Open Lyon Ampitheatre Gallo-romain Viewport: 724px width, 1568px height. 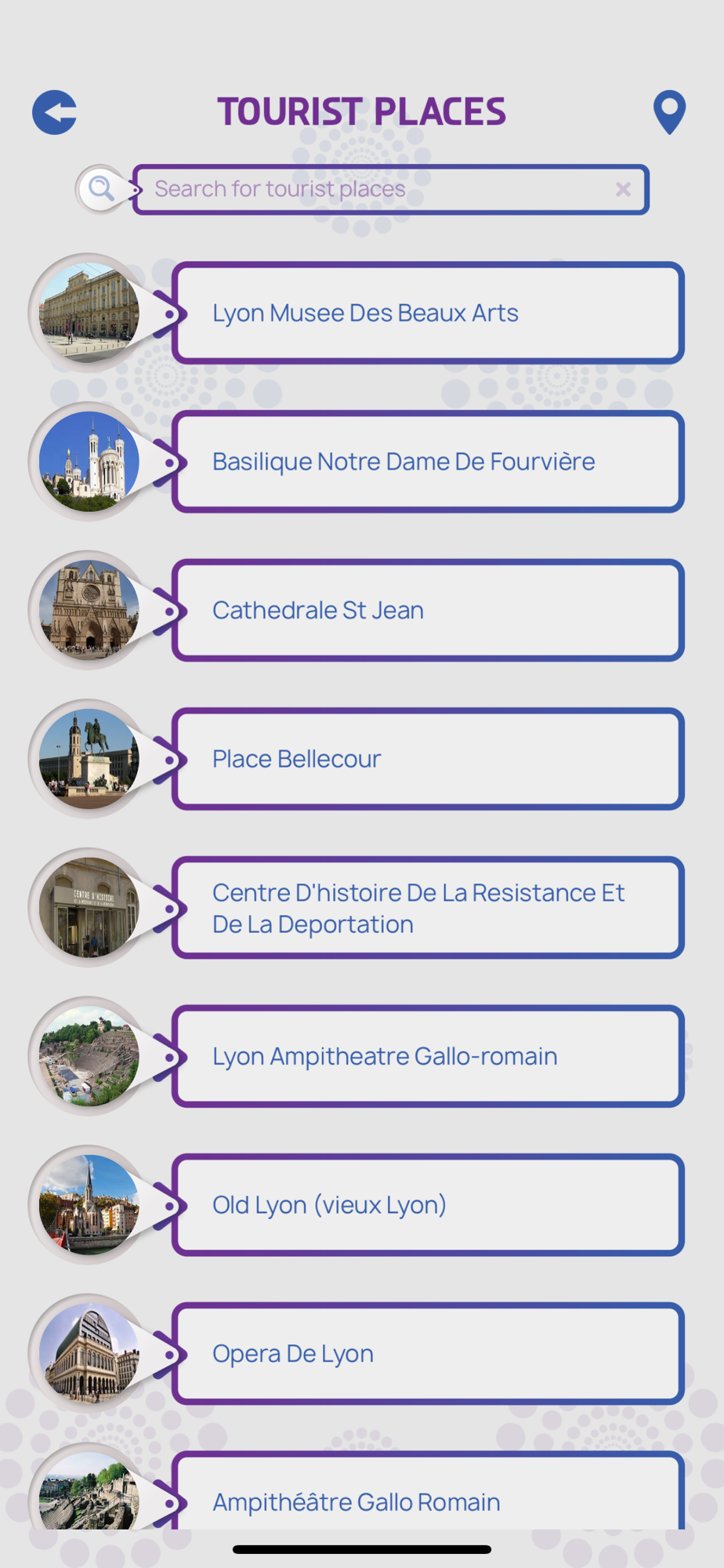coord(428,1056)
